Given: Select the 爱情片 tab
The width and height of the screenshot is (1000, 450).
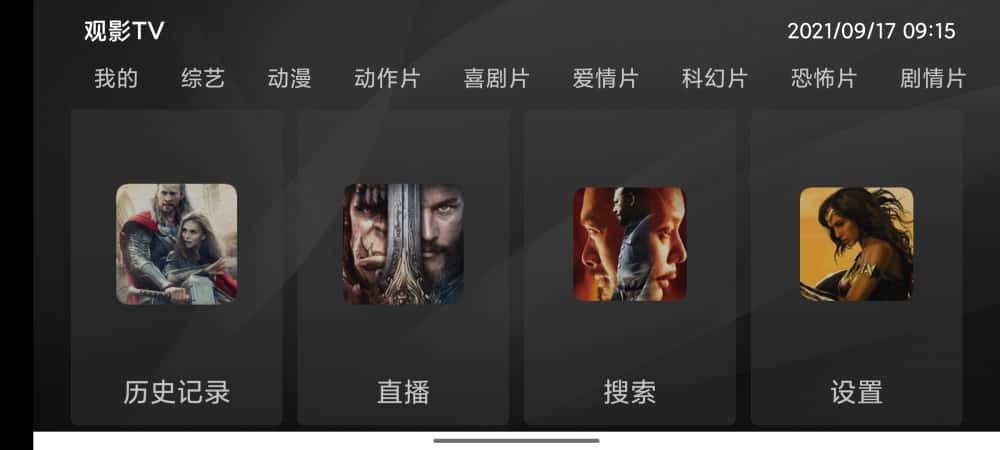Looking at the screenshot, I should pos(605,79).
